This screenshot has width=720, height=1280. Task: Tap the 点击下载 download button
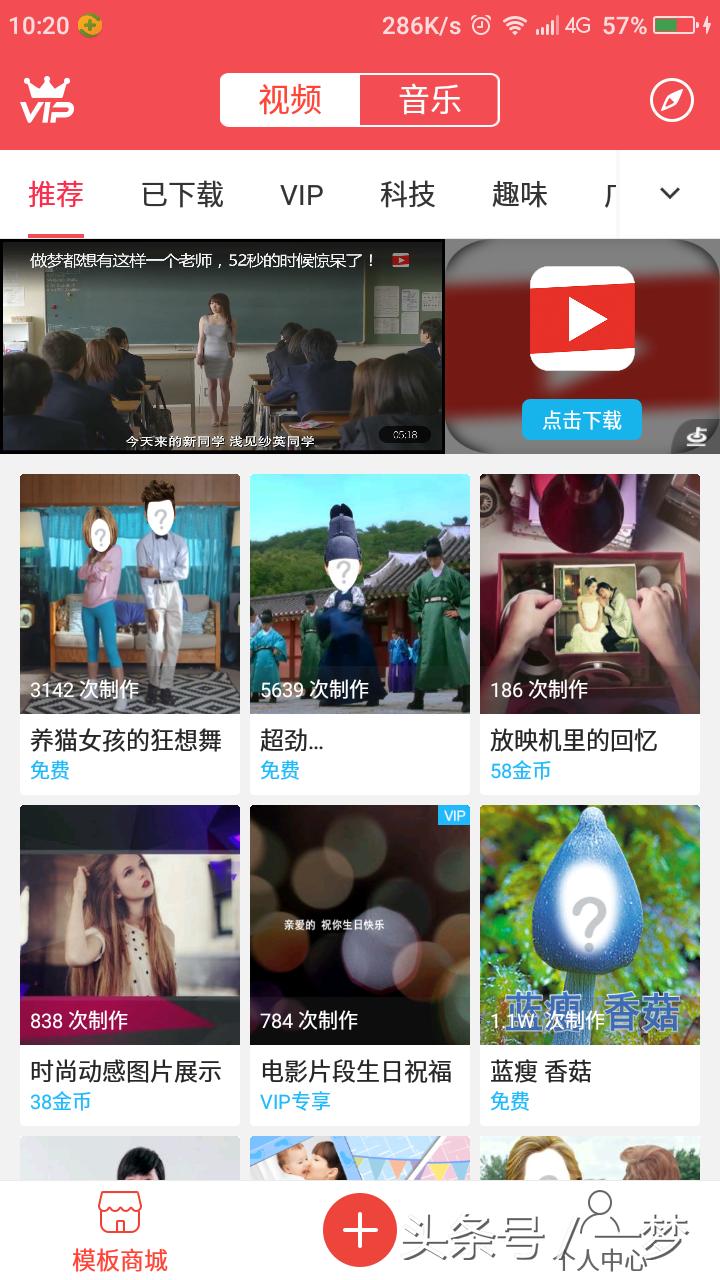(582, 420)
